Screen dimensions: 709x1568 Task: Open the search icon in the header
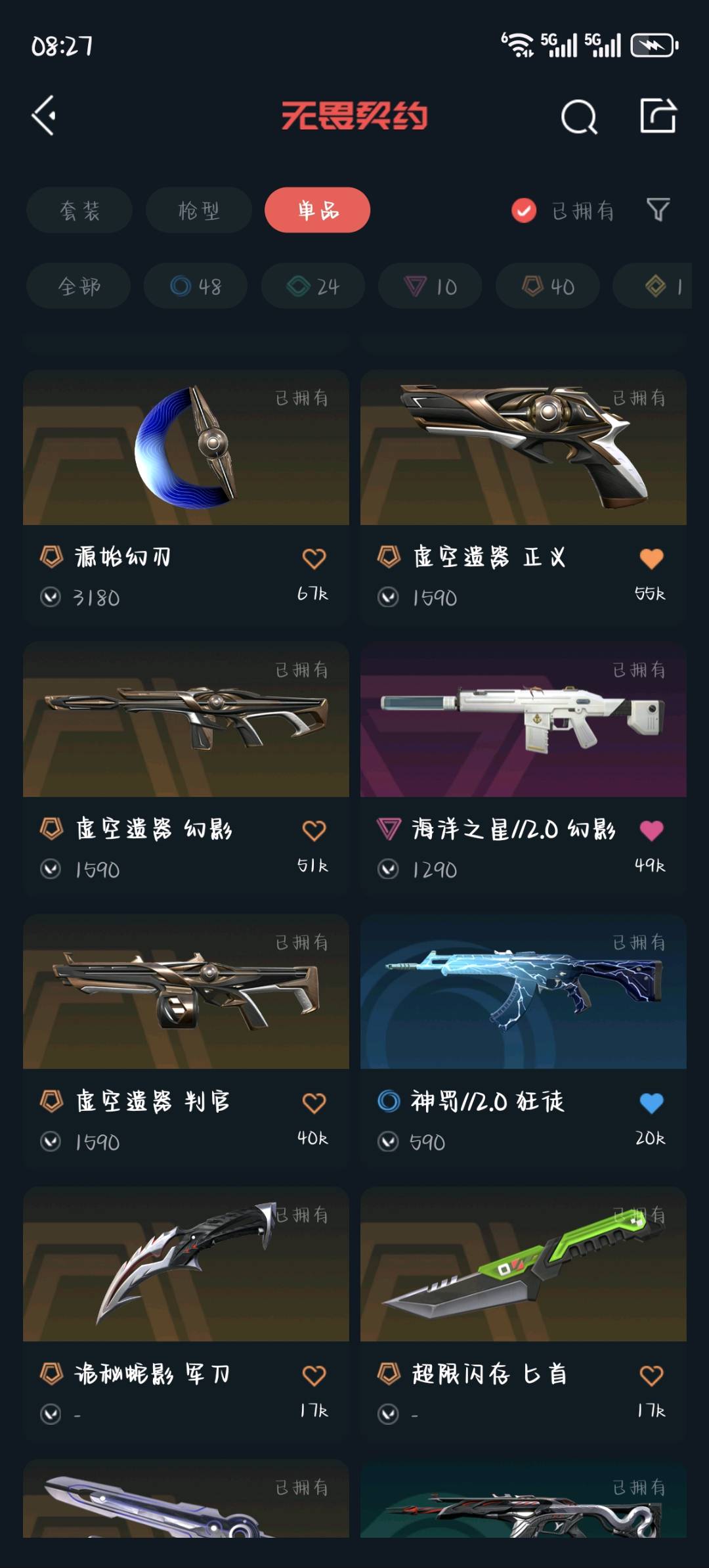pyautogui.click(x=579, y=117)
